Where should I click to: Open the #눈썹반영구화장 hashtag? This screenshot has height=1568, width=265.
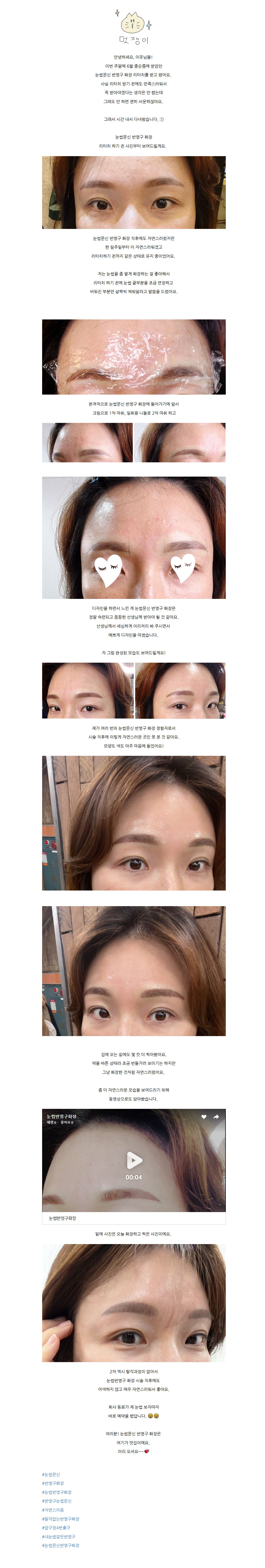(x=57, y=1492)
